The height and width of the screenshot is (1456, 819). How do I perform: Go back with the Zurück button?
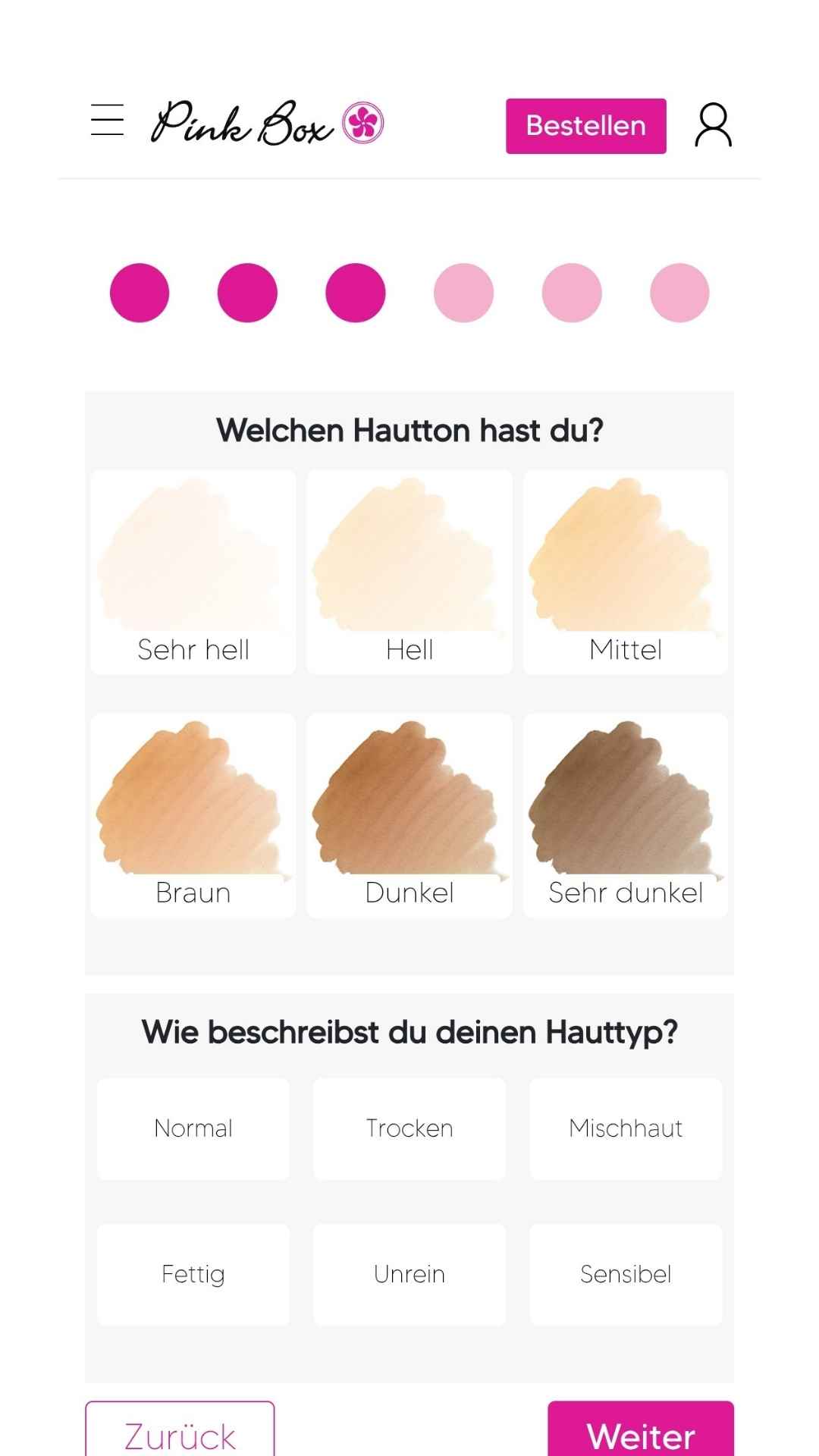180,1432
